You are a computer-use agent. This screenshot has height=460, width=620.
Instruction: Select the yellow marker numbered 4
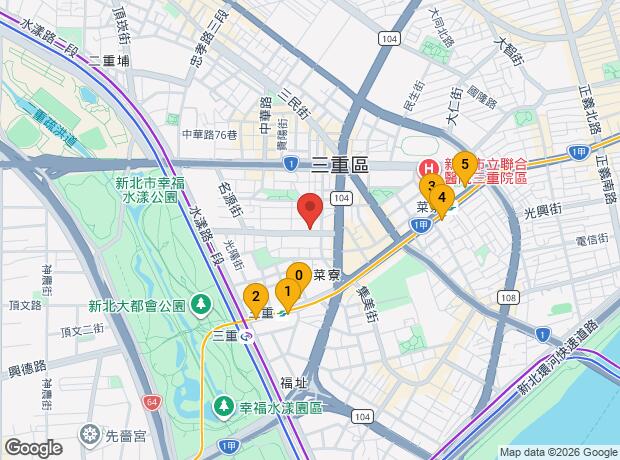click(x=443, y=198)
